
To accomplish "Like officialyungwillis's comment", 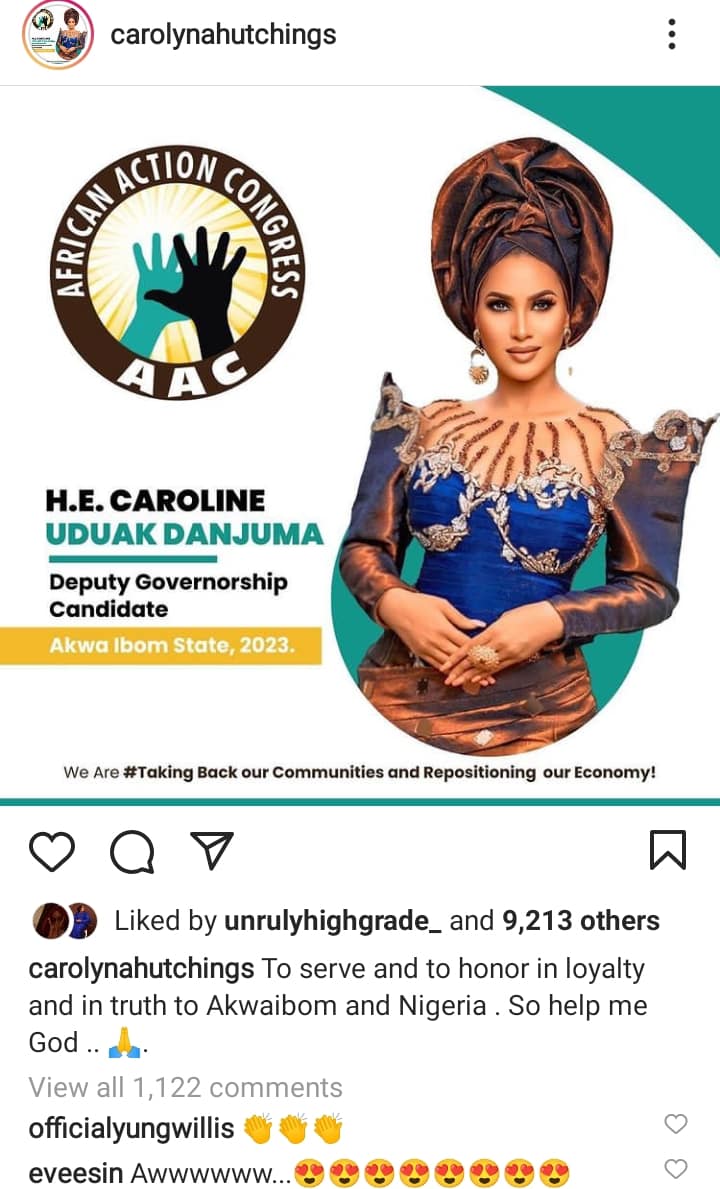I will [x=676, y=1125].
